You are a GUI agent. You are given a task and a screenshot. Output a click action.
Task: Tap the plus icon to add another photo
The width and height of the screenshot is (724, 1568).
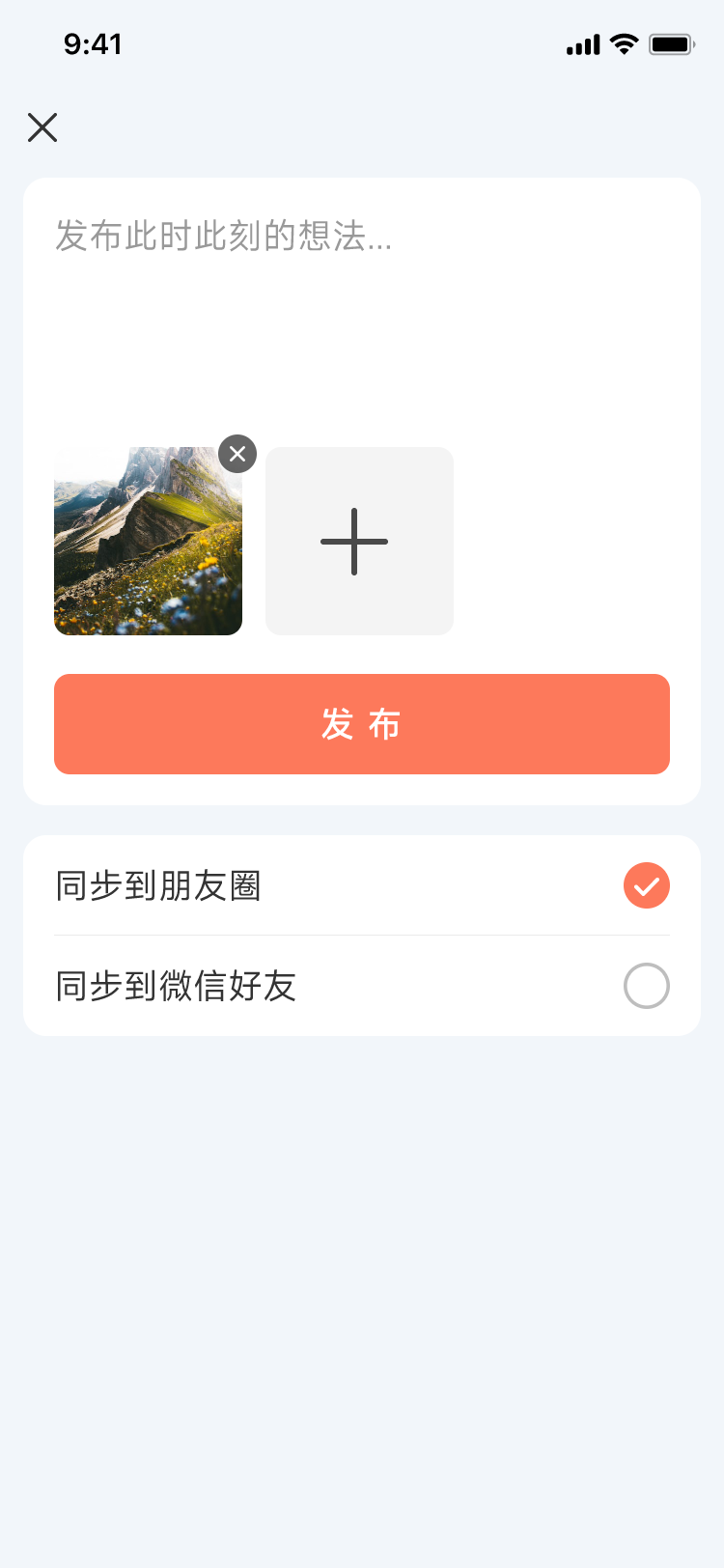click(359, 541)
